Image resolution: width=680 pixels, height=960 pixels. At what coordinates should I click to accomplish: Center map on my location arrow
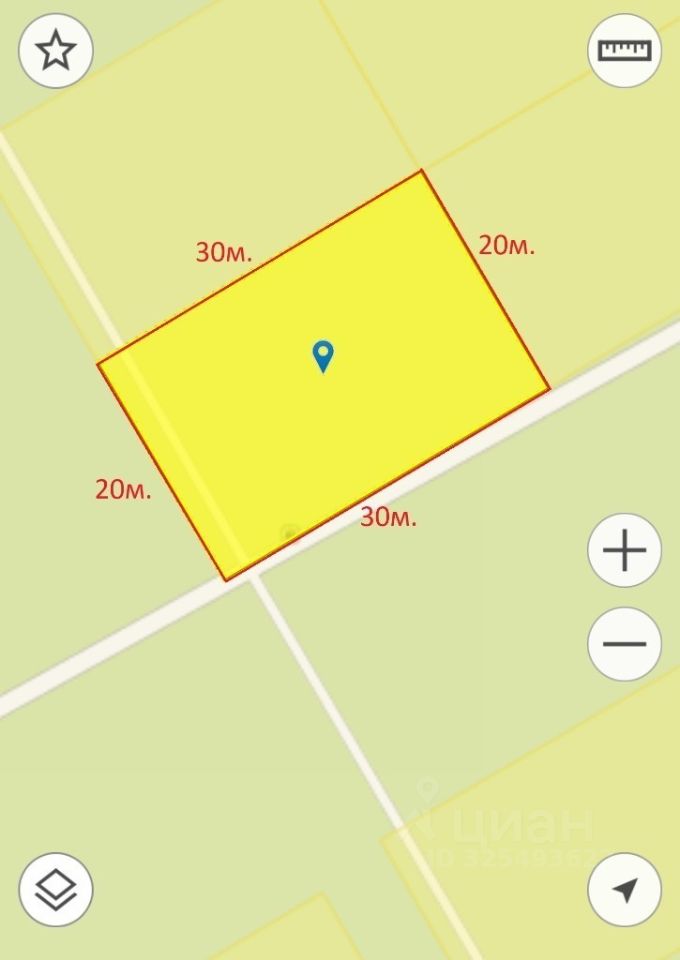tap(624, 889)
